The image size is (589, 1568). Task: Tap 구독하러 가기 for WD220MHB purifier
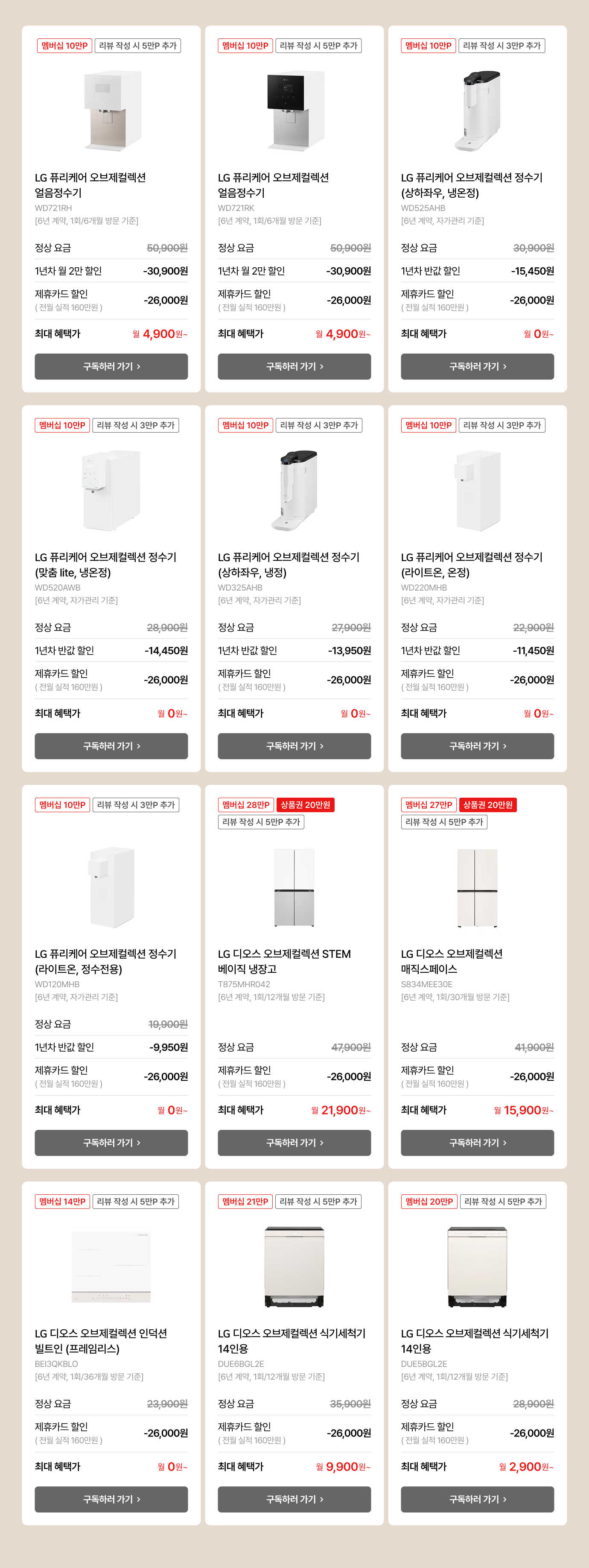[x=477, y=746]
